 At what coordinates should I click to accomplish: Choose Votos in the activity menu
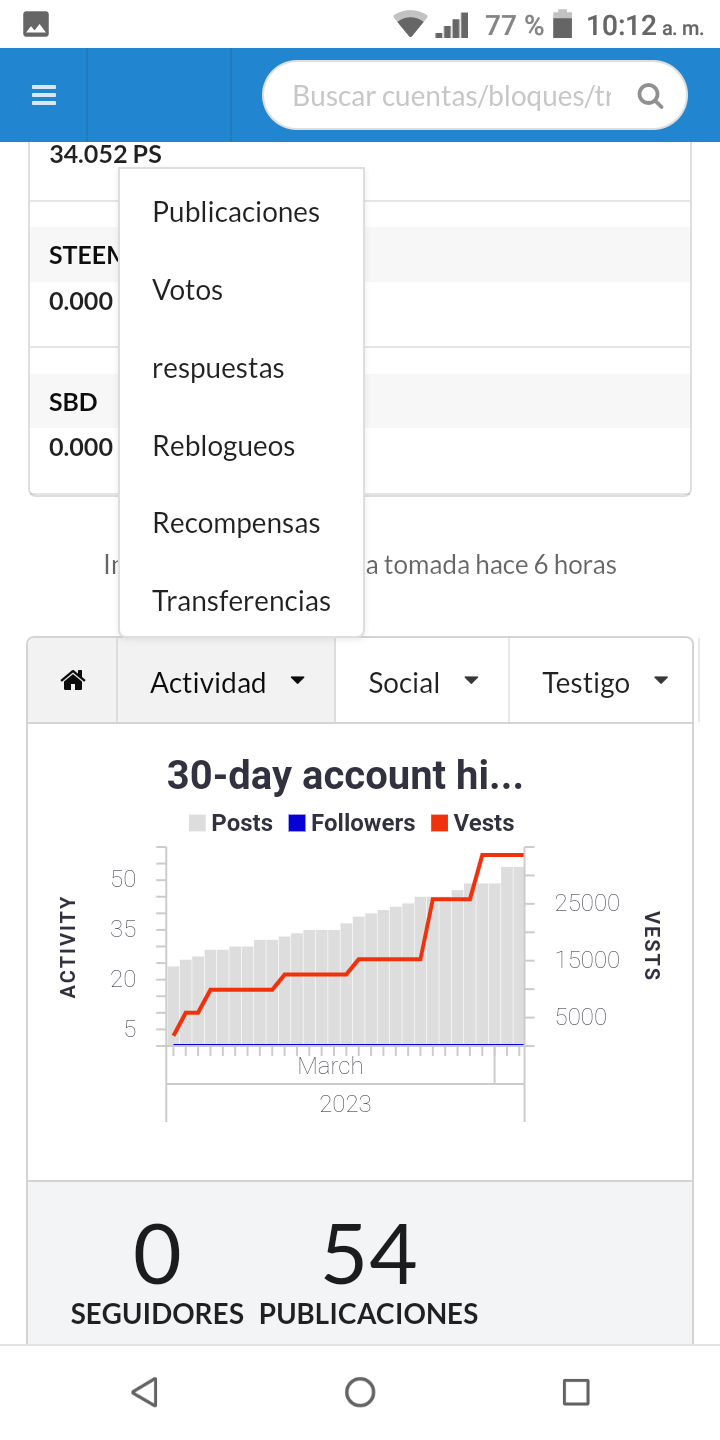point(188,290)
